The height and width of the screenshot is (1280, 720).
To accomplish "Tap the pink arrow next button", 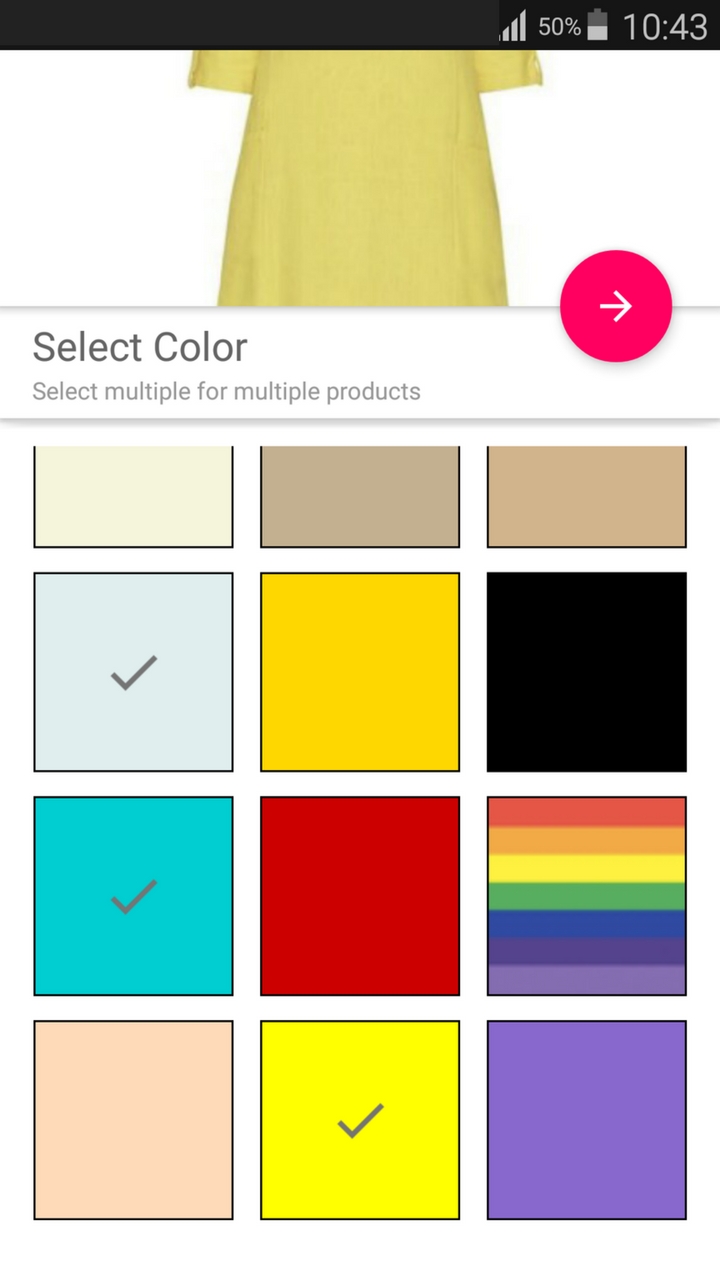I will tap(615, 306).
